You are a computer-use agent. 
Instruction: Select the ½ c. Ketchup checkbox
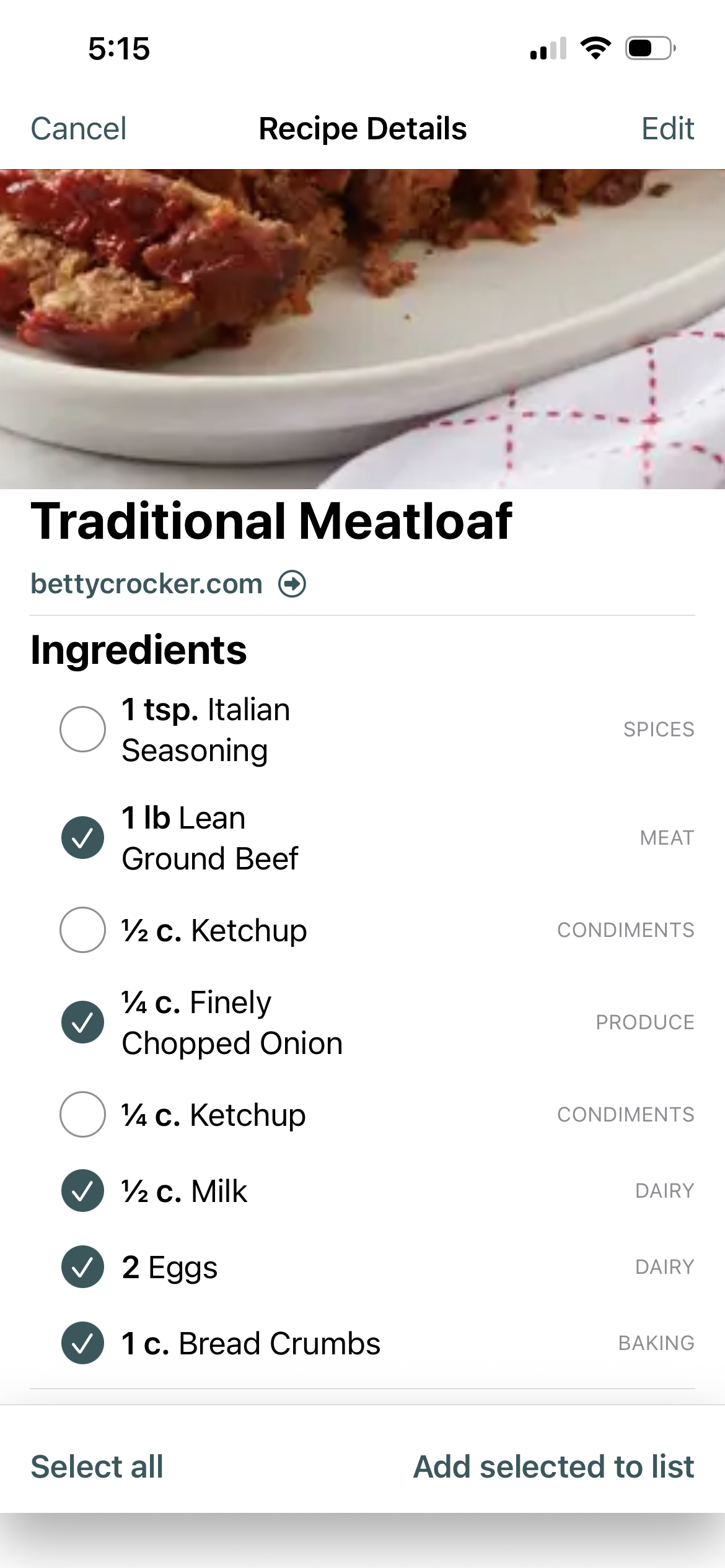[82, 930]
